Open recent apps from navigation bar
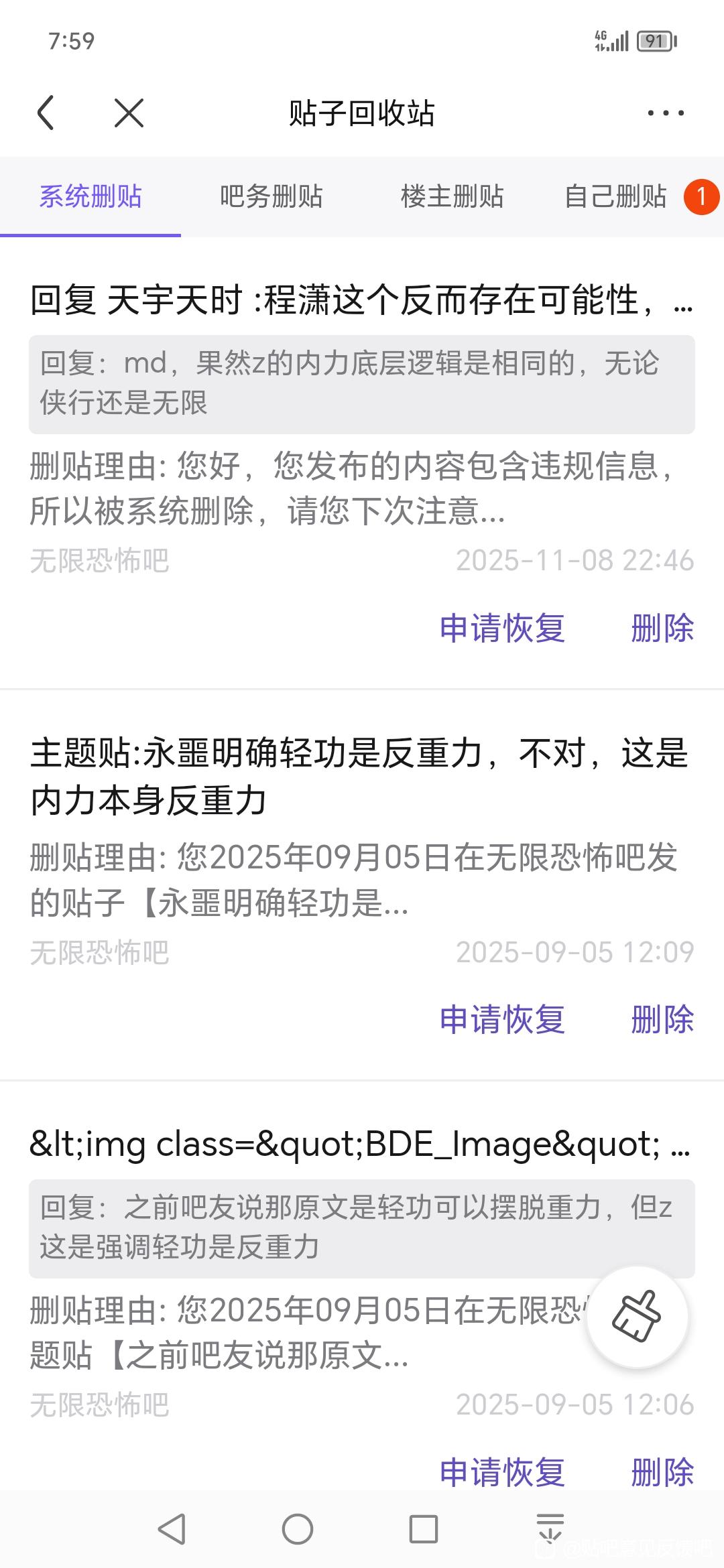 [x=423, y=1529]
